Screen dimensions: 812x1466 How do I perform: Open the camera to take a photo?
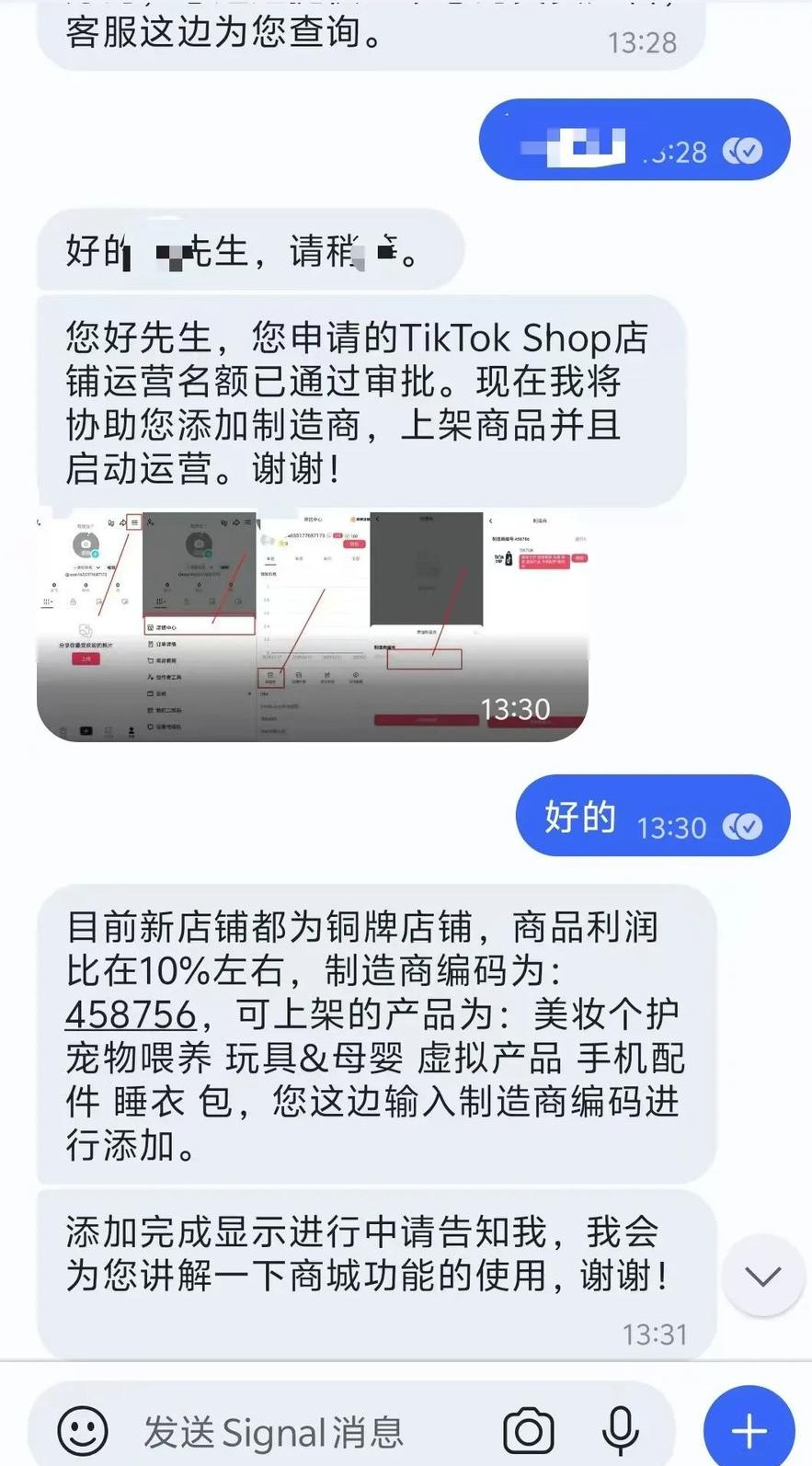(528, 1431)
